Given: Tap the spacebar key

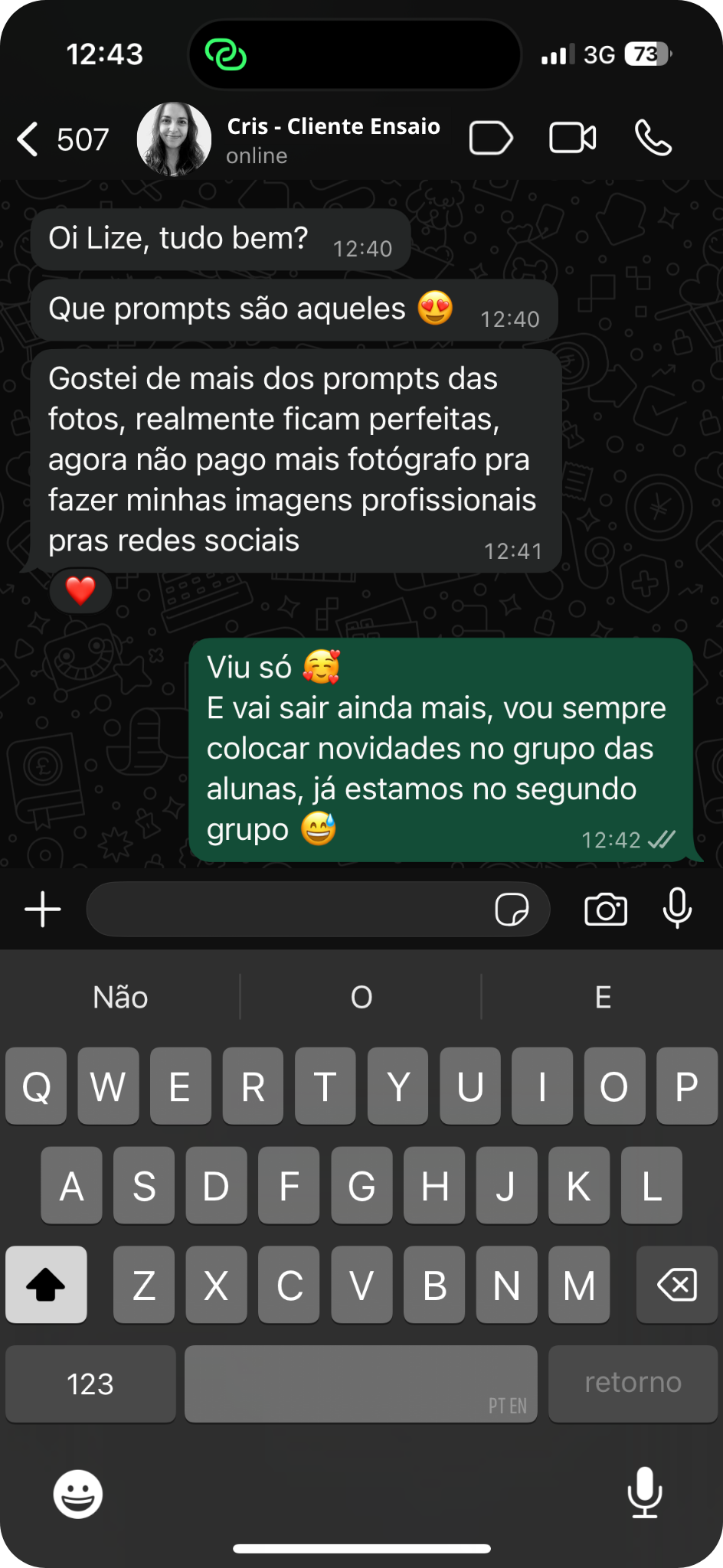Looking at the screenshot, I should (361, 1384).
